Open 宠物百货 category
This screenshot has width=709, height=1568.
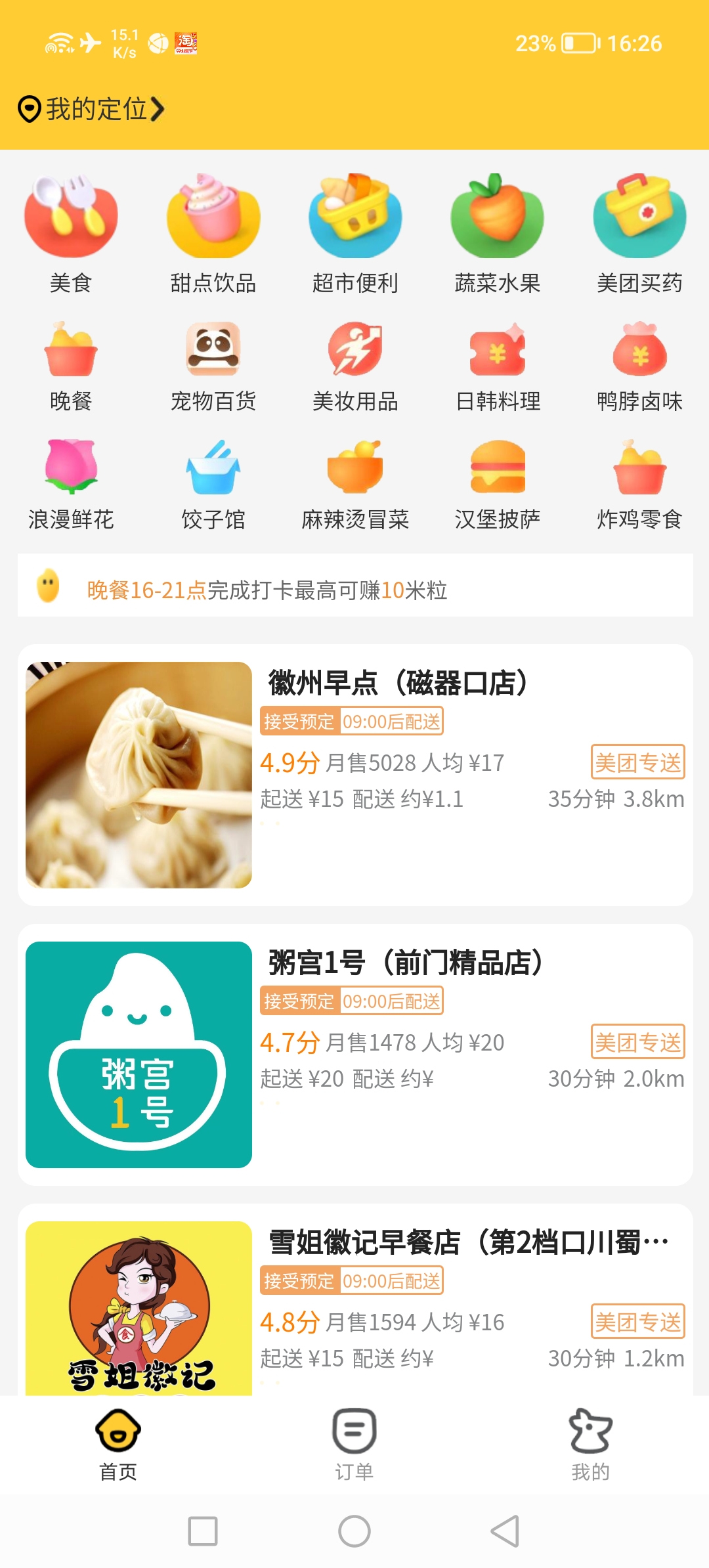[213, 366]
